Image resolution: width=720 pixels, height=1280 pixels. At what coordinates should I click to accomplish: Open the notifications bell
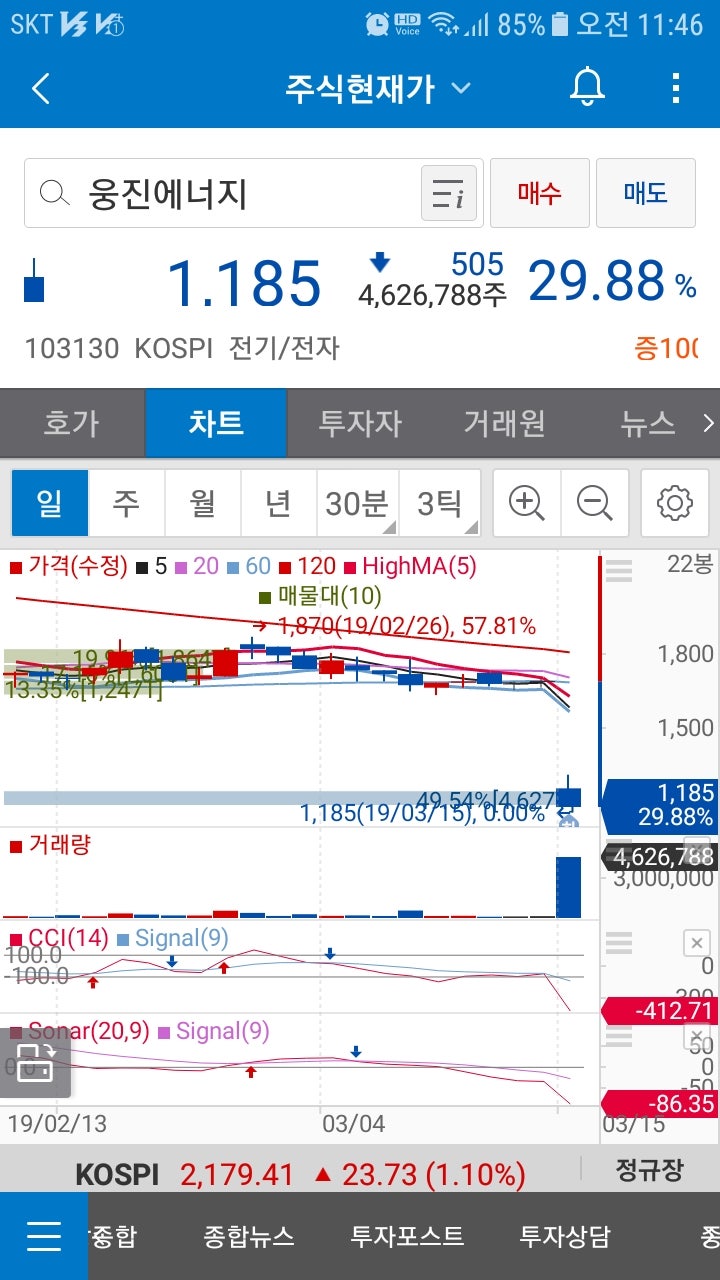(x=586, y=88)
